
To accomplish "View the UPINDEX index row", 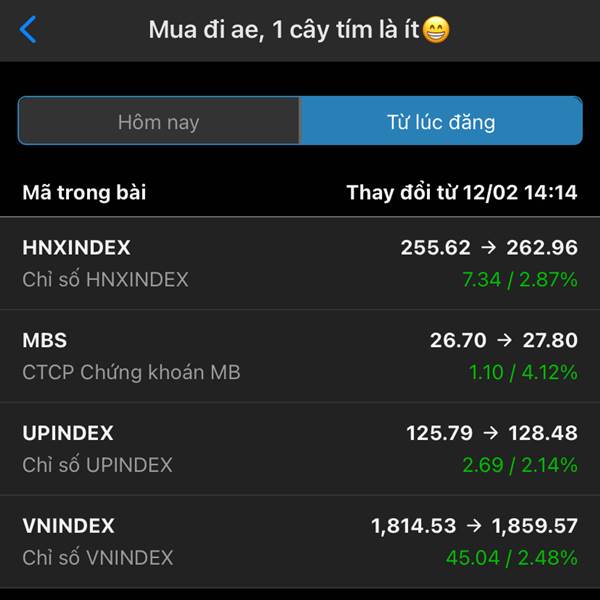I will [300, 449].
